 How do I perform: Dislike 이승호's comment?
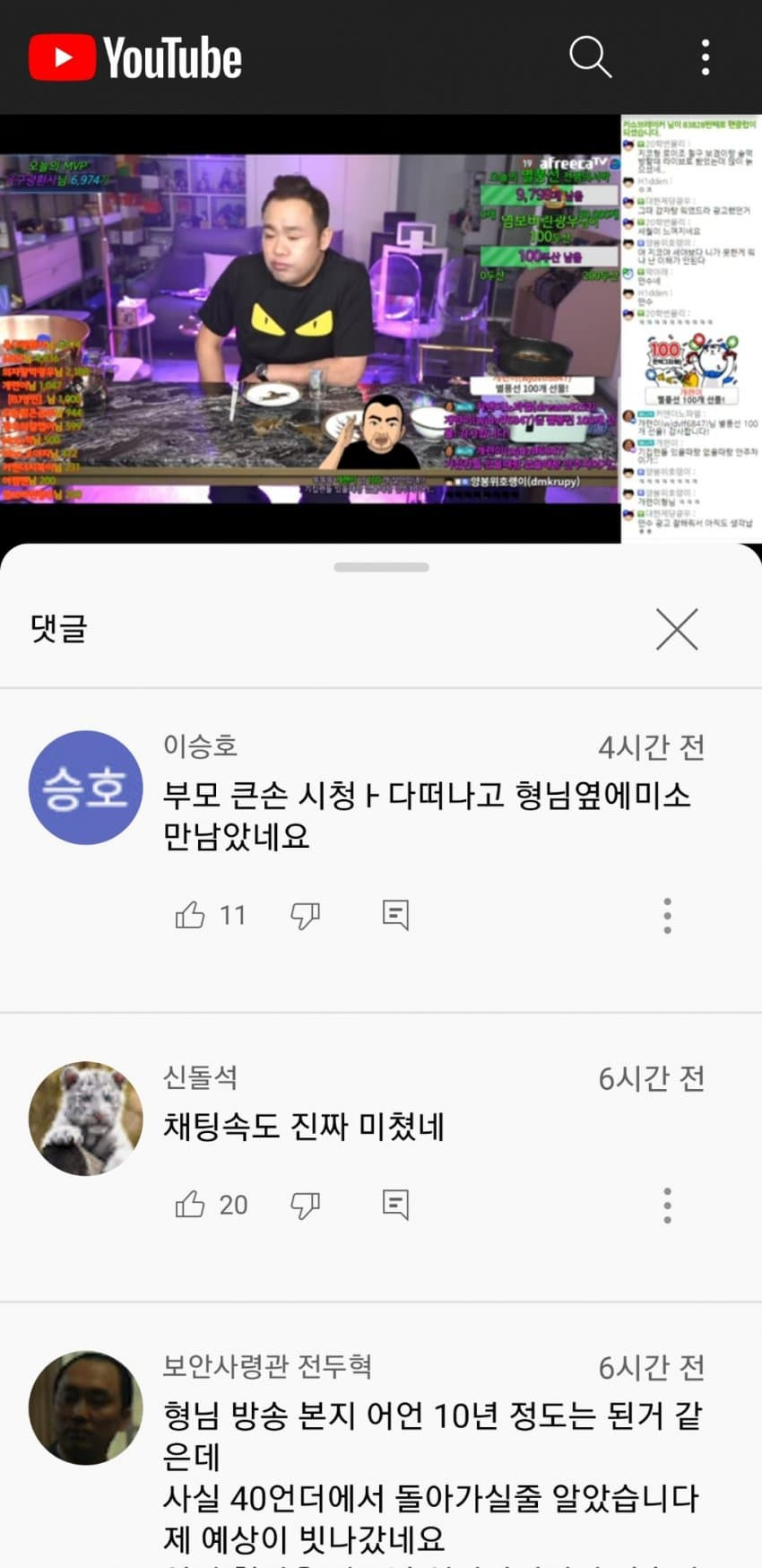point(305,915)
